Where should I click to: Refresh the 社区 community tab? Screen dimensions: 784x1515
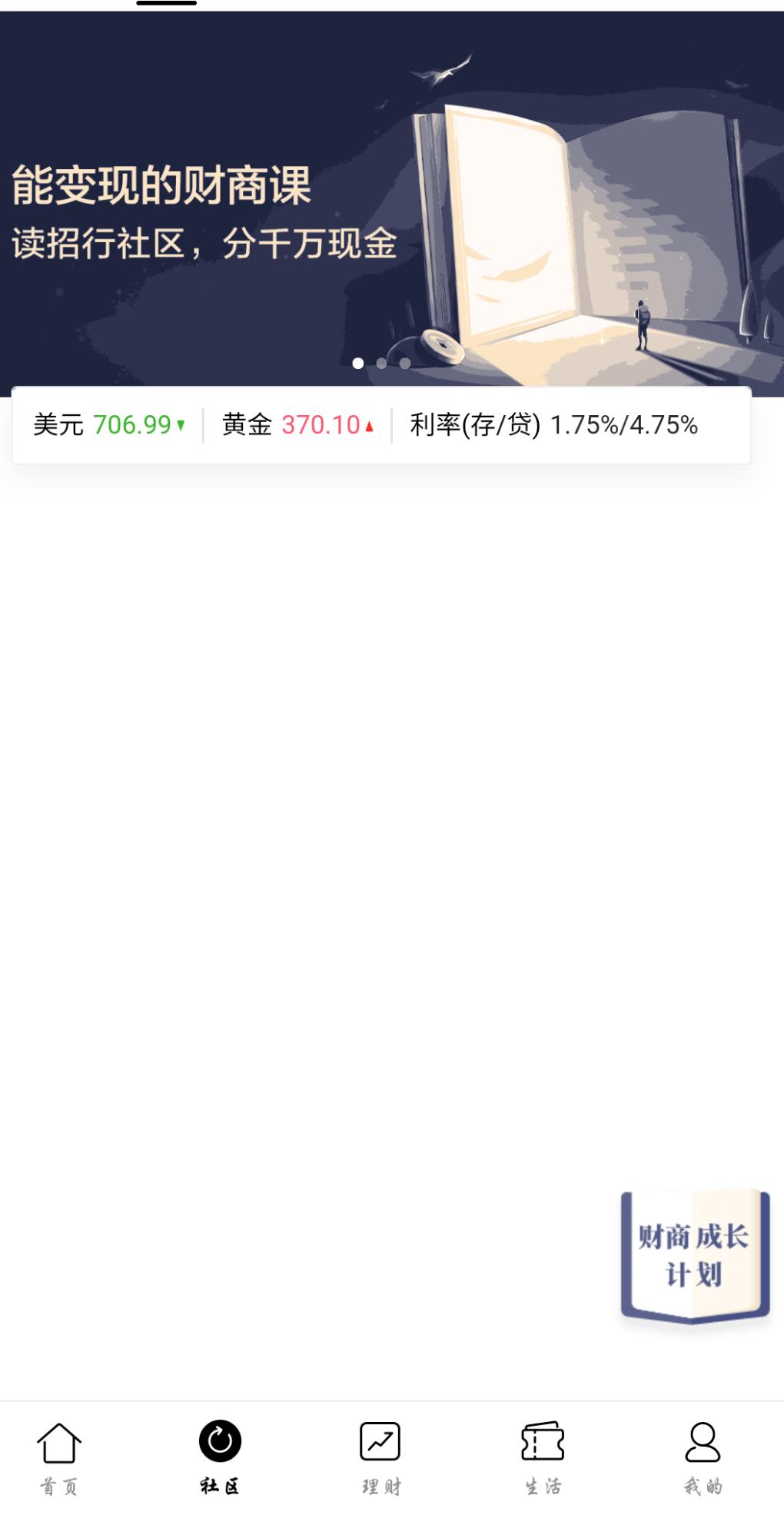click(220, 1457)
